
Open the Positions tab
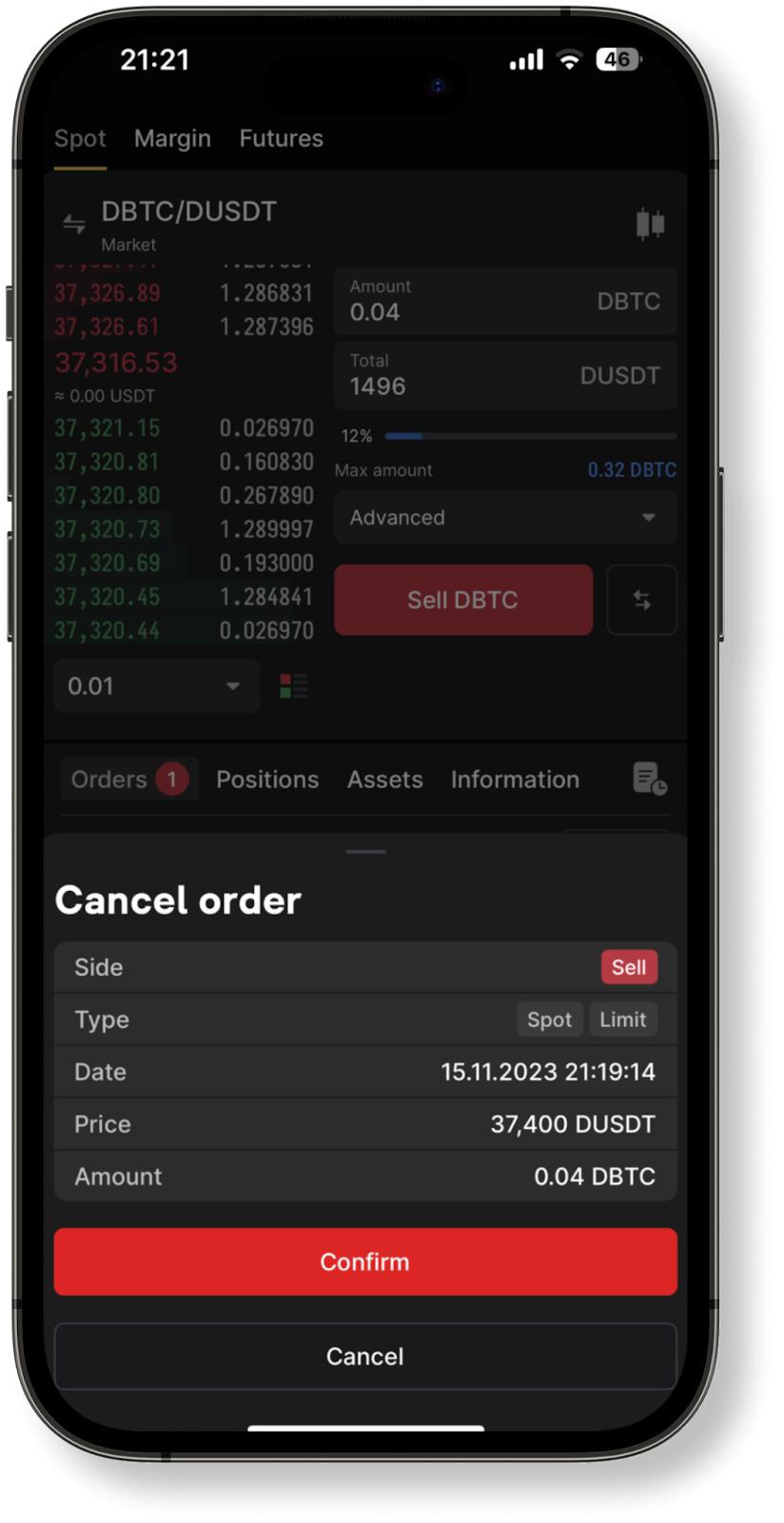pos(267,780)
